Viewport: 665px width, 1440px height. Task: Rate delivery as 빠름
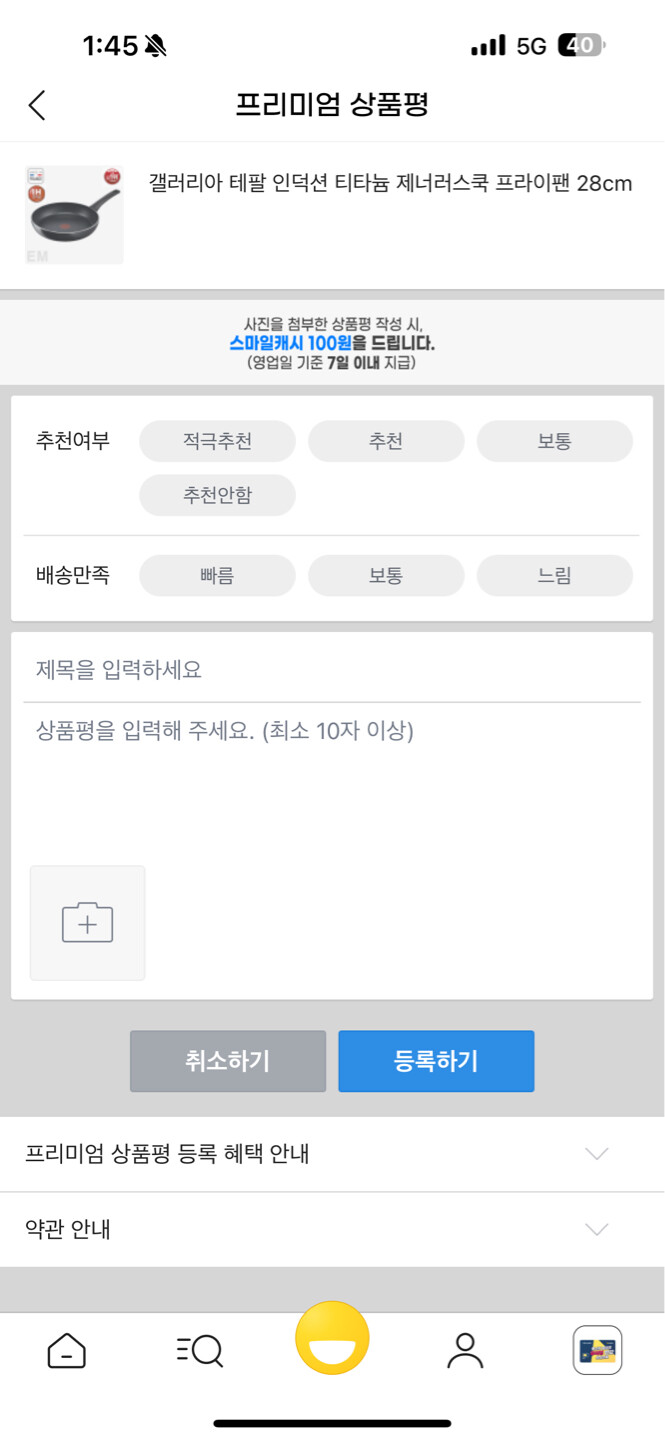217,576
